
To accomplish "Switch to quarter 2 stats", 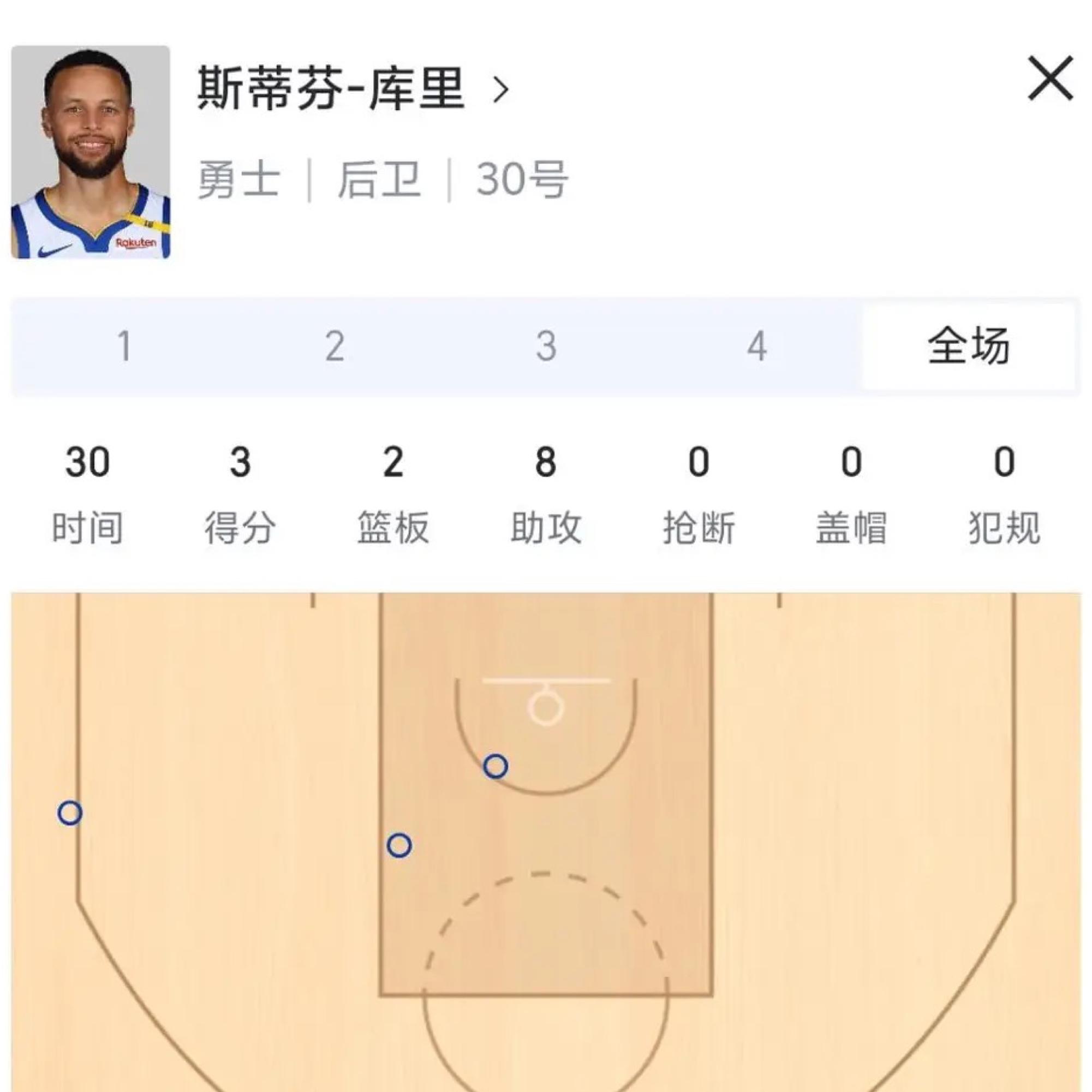I will click(335, 346).
